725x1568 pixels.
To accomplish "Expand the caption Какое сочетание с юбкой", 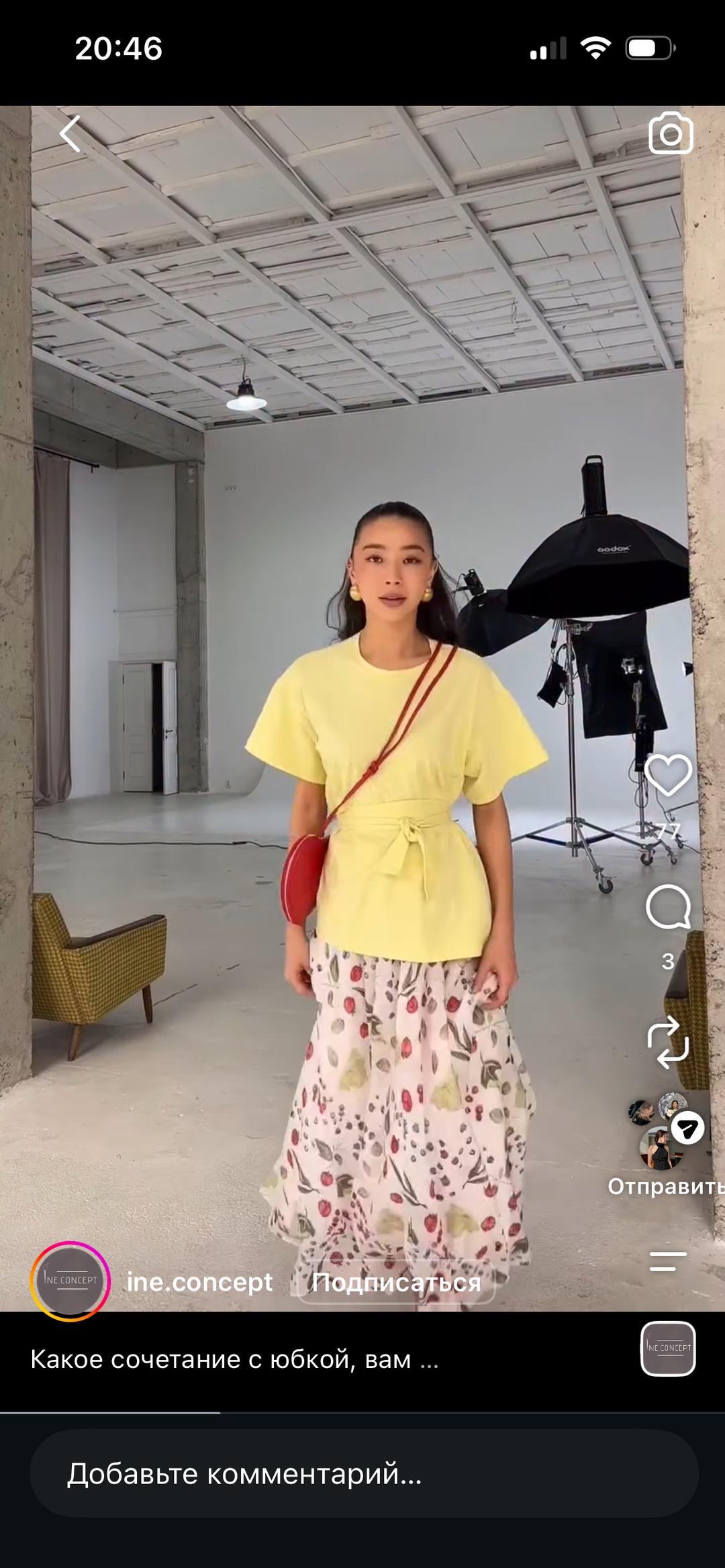I will pyautogui.click(x=234, y=1359).
